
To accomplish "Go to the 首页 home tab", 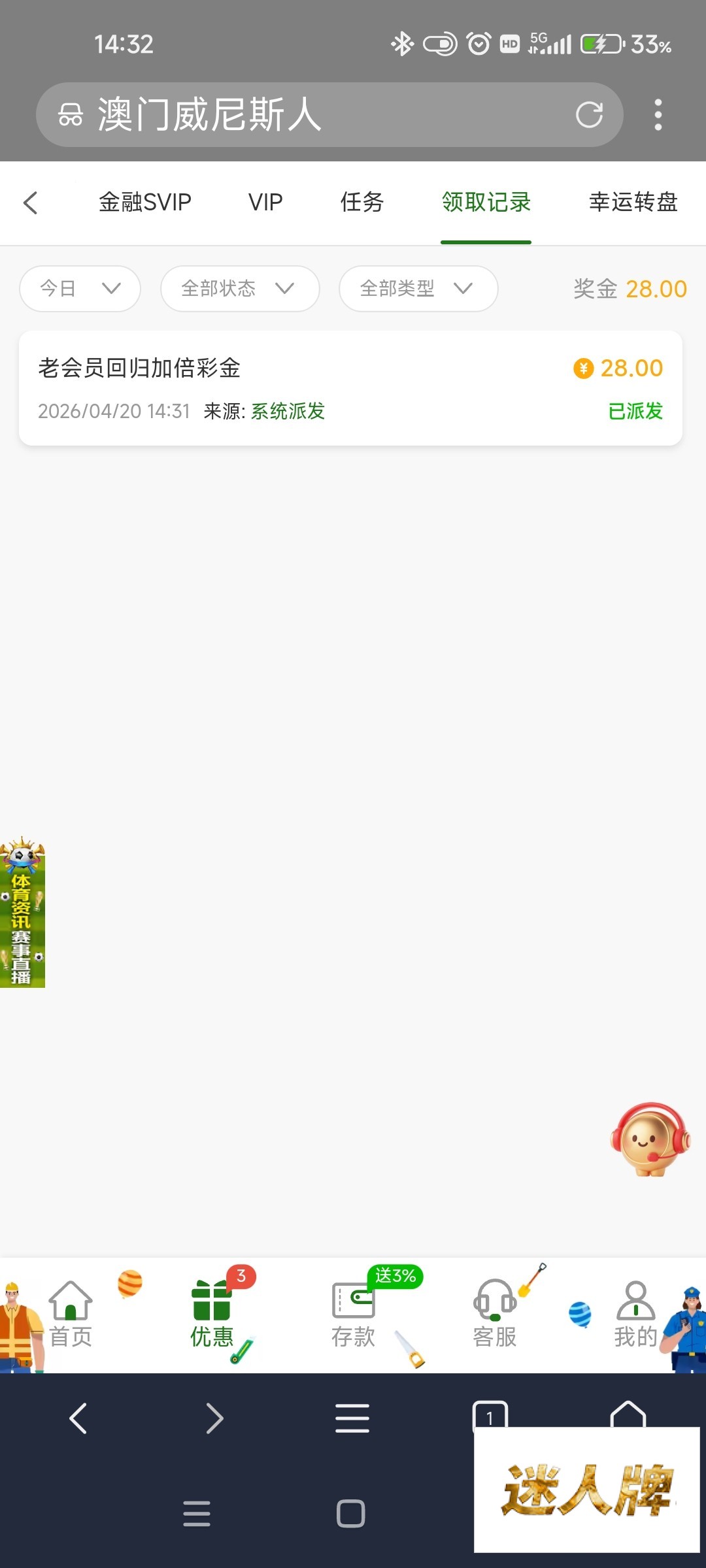I will coord(71,1315).
